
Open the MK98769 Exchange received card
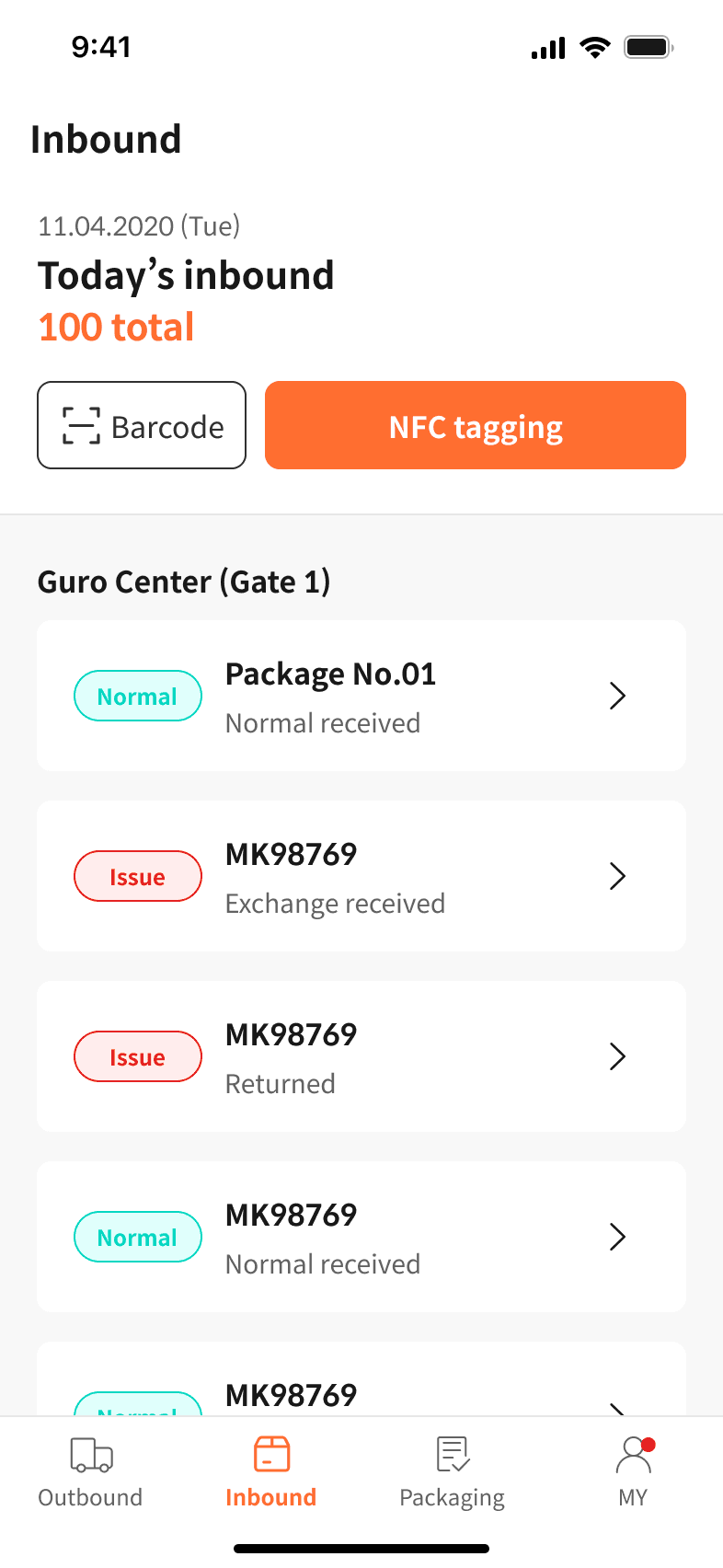point(361,876)
